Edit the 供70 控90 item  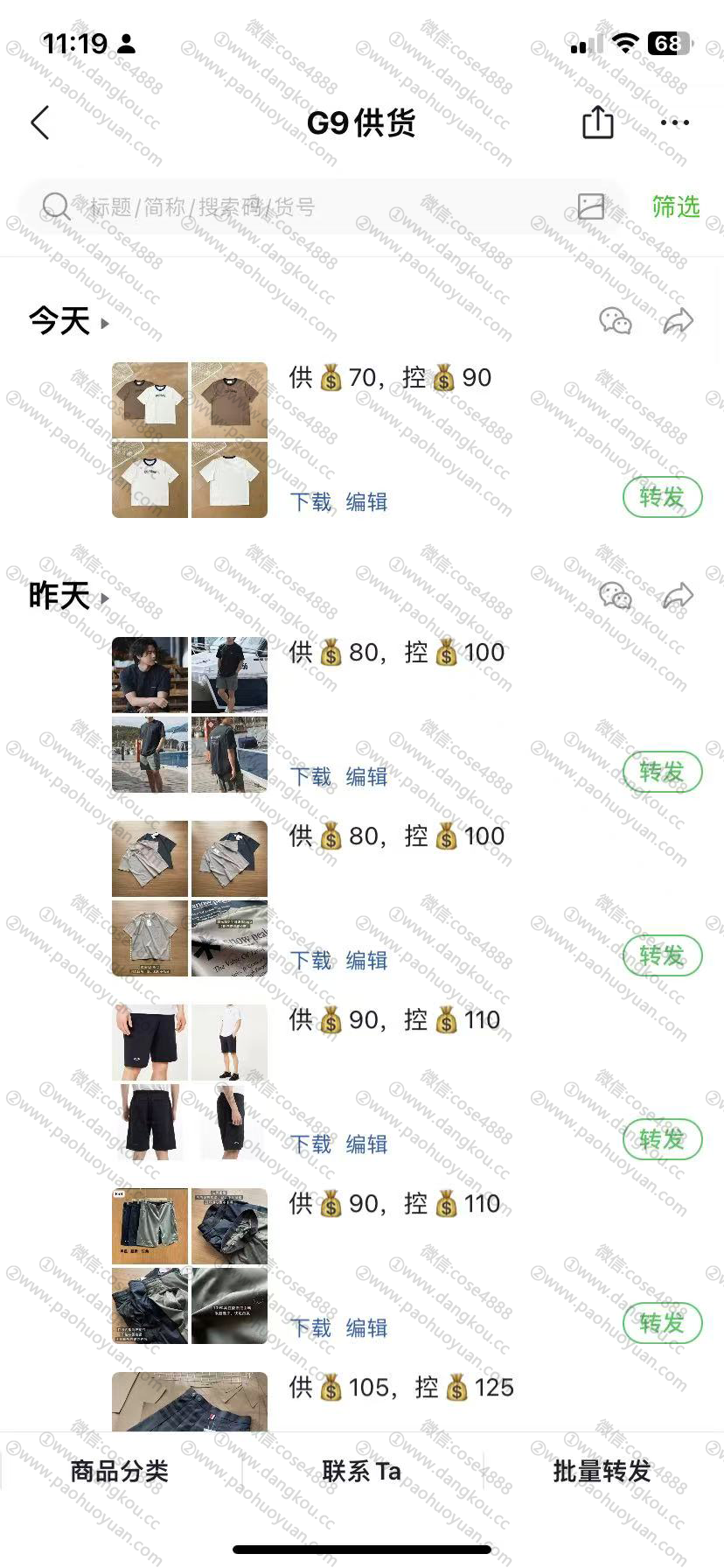(366, 502)
